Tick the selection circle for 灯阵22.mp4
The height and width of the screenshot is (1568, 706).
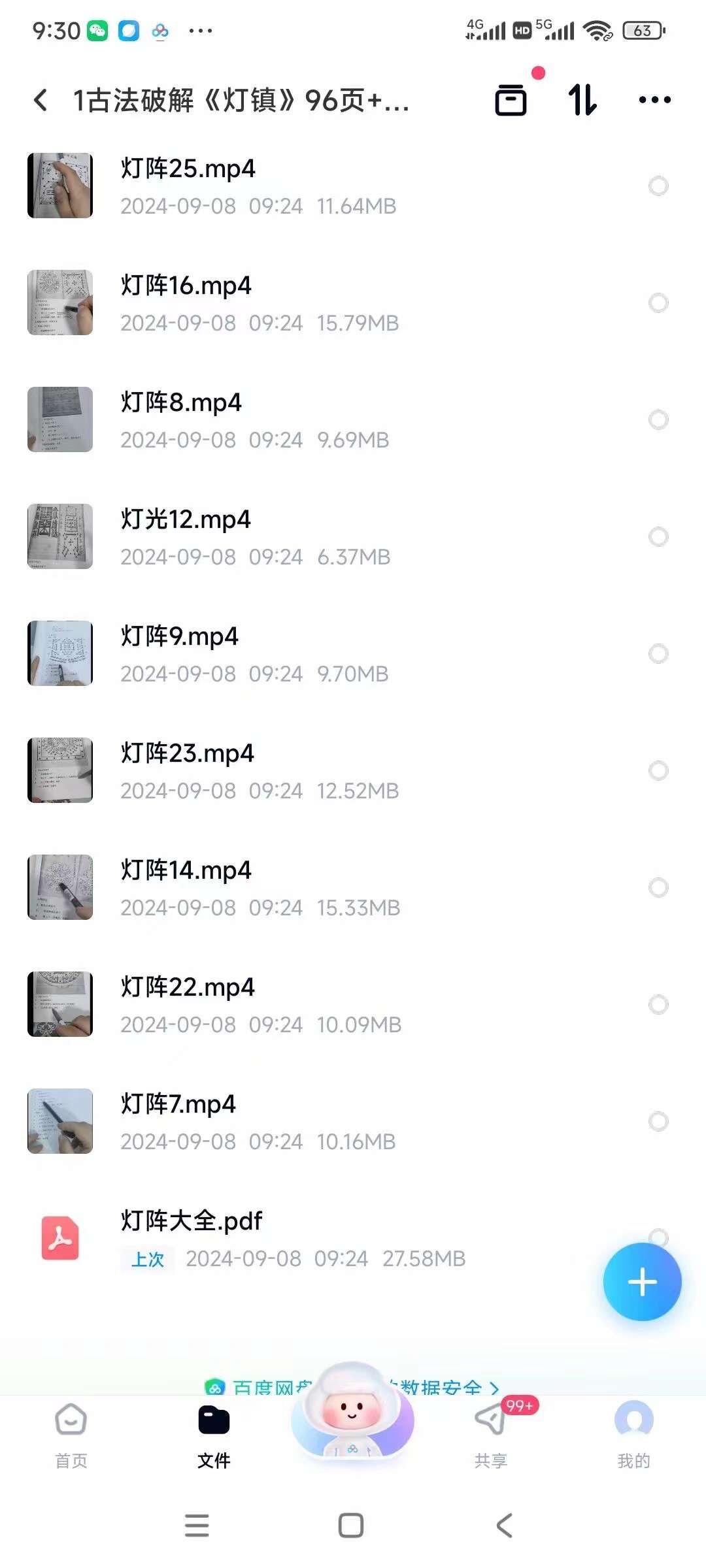[x=658, y=1005]
